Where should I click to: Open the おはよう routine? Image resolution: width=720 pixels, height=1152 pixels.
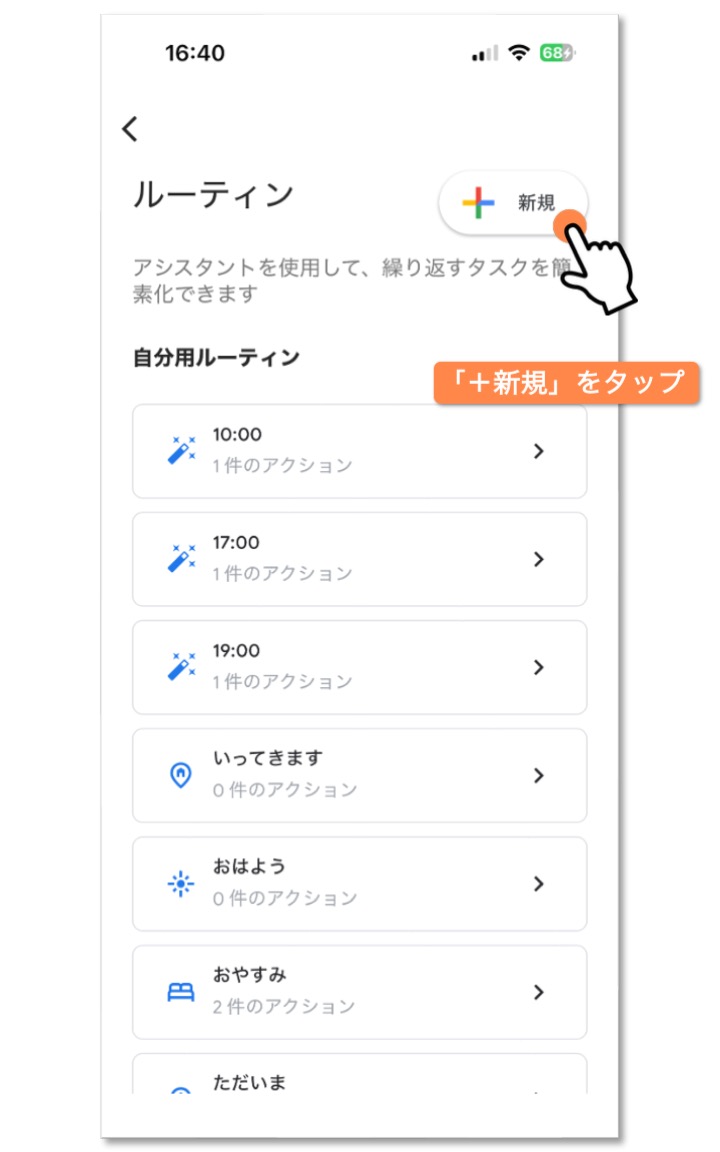click(359, 883)
